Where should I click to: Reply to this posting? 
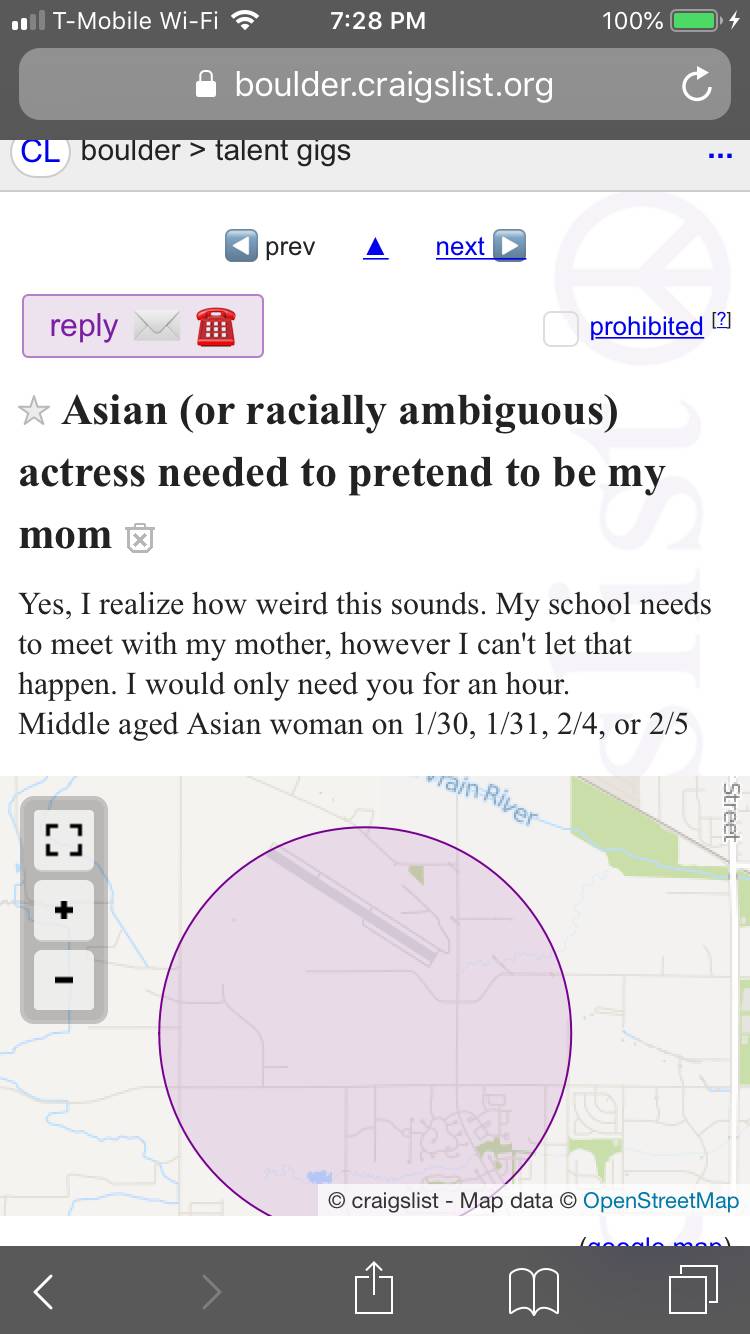point(142,326)
